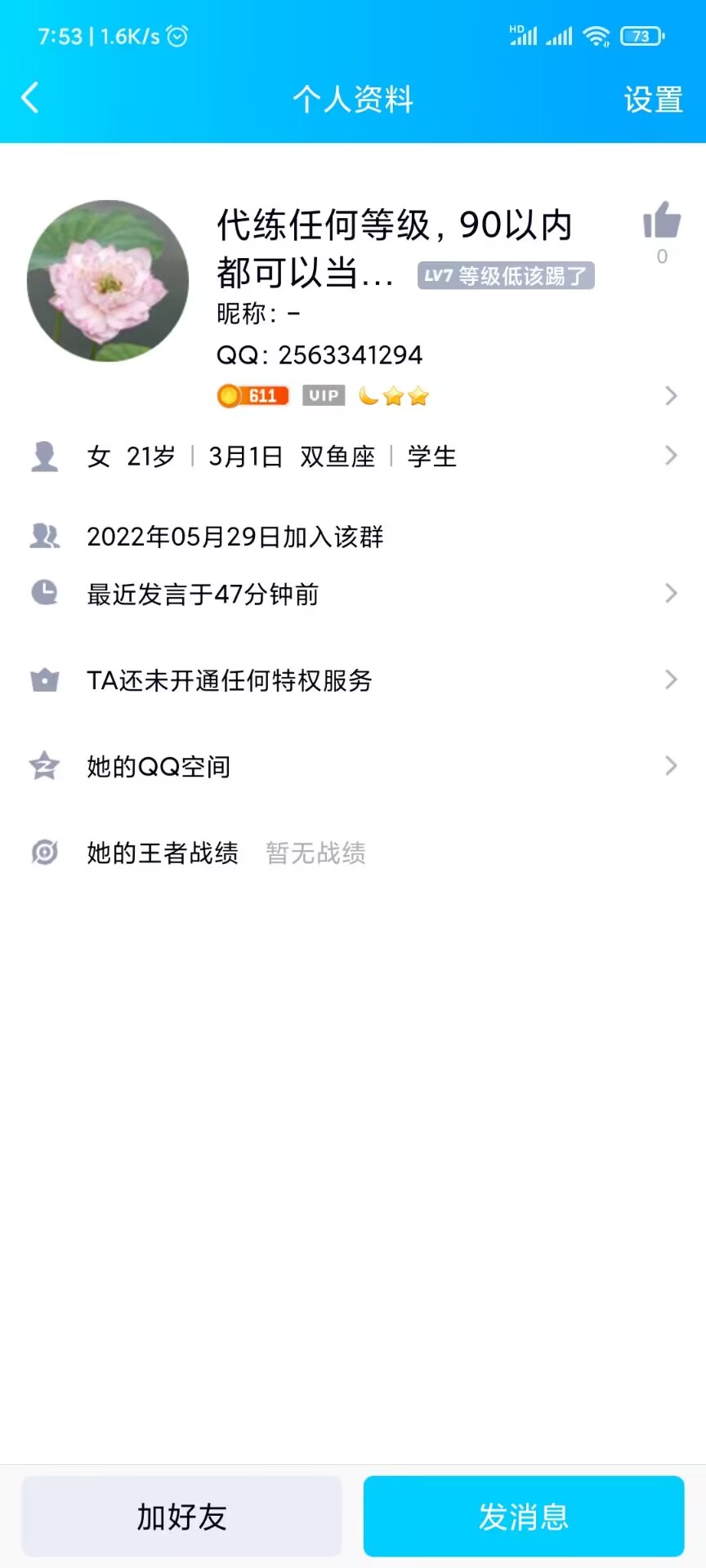Image resolution: width=706 pixels, height=1568 pixels.
Task: View the lotus flower avatar
Action: coord(108,281)
